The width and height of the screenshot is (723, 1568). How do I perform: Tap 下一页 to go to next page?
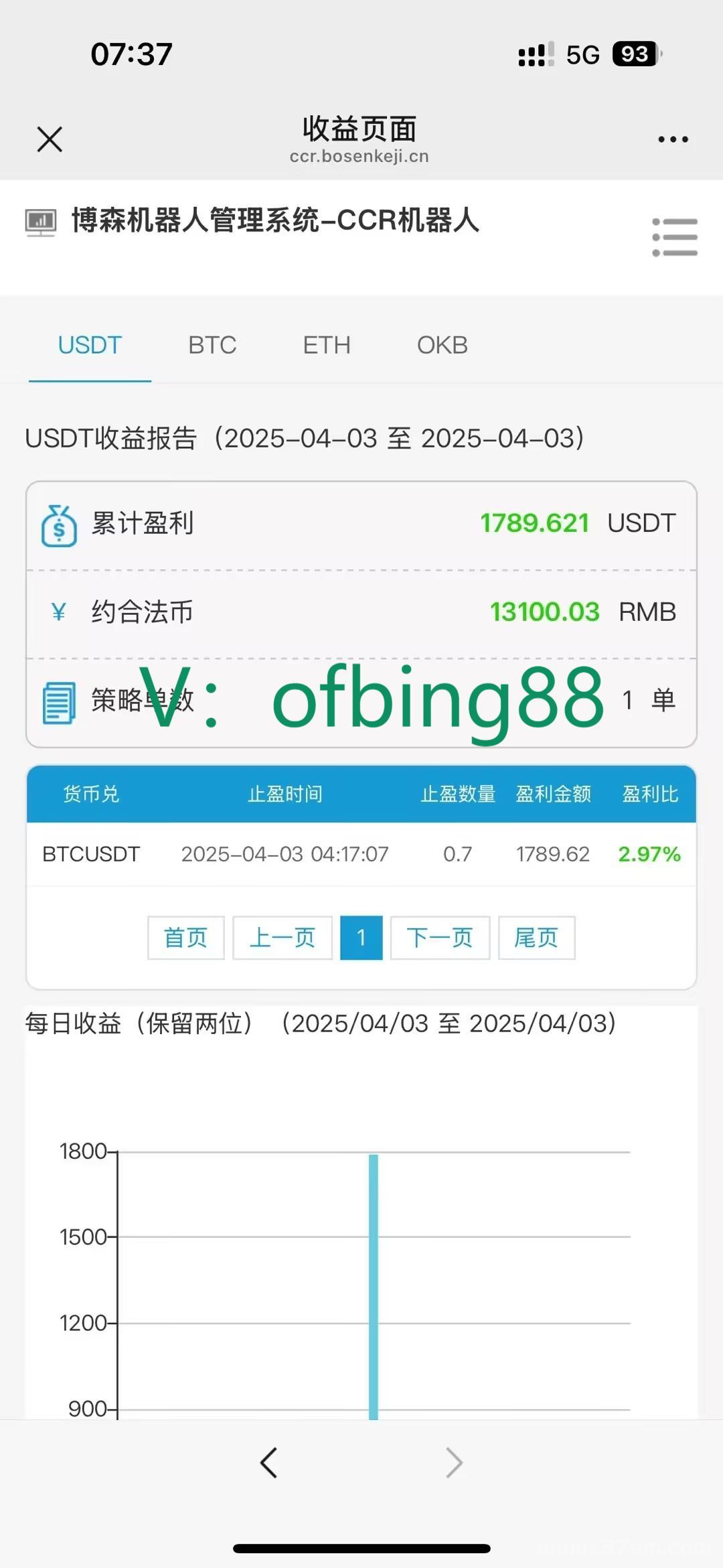click(x=439, y=938)
